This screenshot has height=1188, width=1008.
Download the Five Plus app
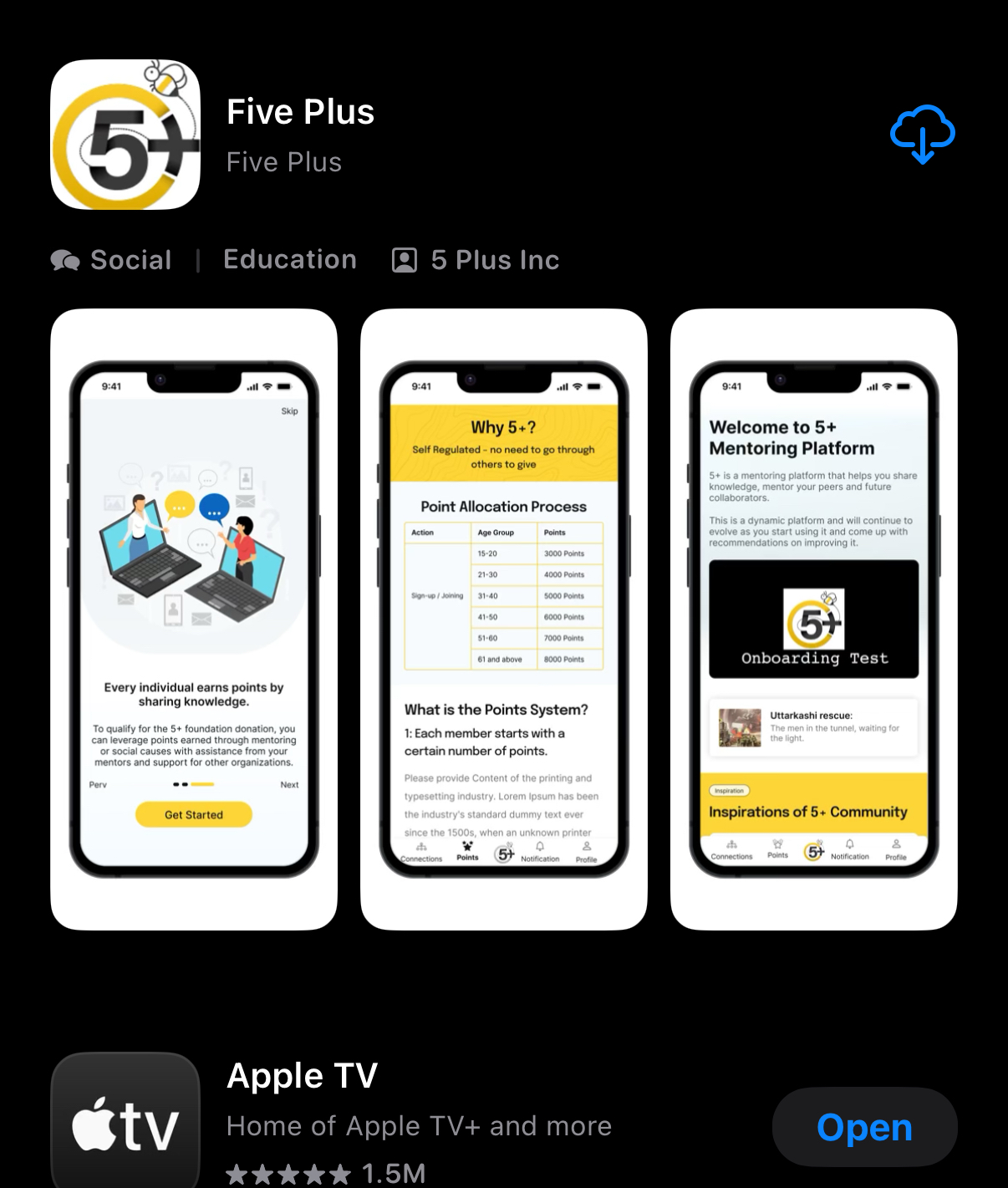pos(922,135)
